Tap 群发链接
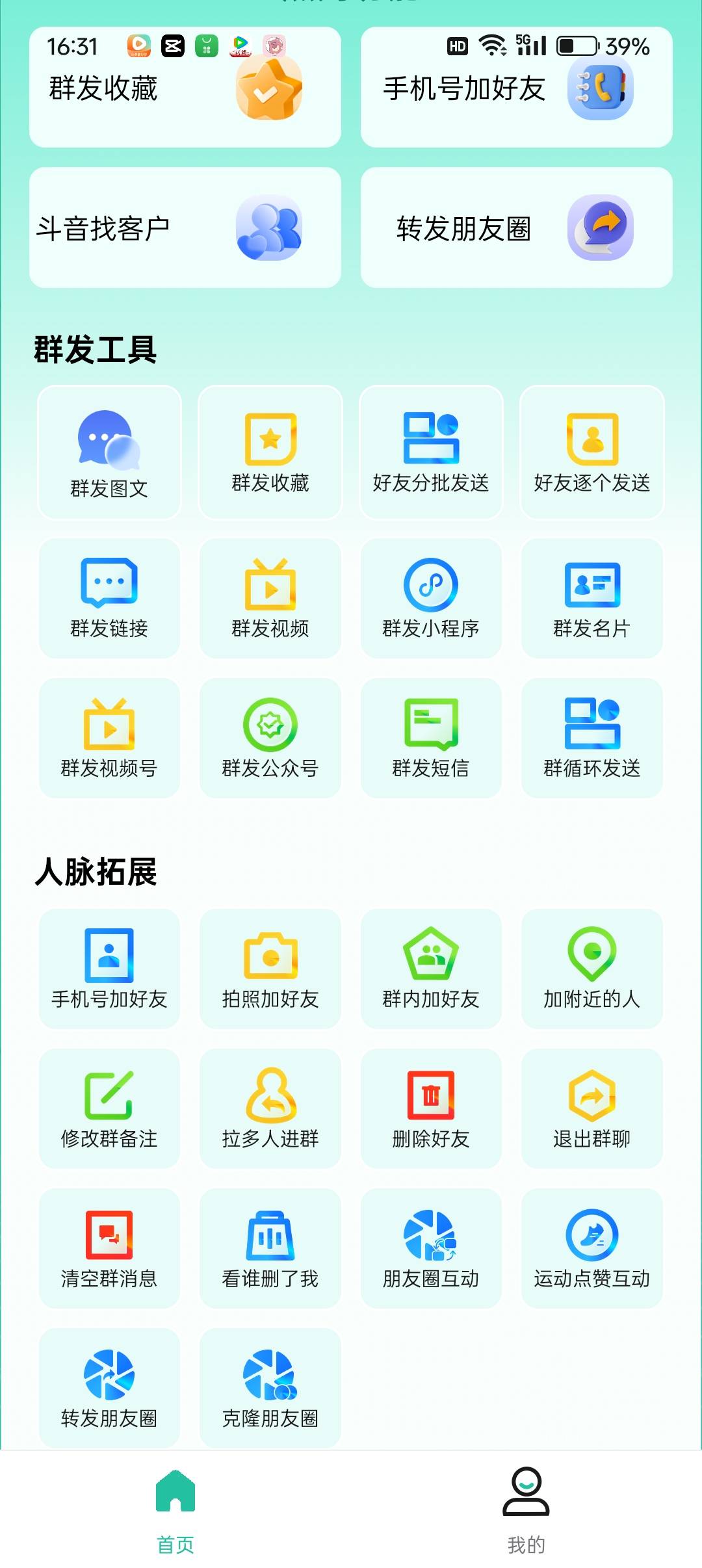The width and height of the screenshot is (702, 1568). click(x=109, y=598)
